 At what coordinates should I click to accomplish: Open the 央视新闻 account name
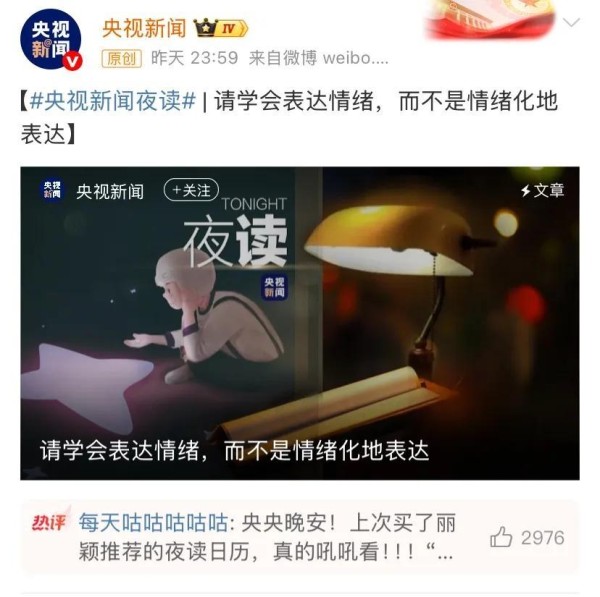pos(144,27)
